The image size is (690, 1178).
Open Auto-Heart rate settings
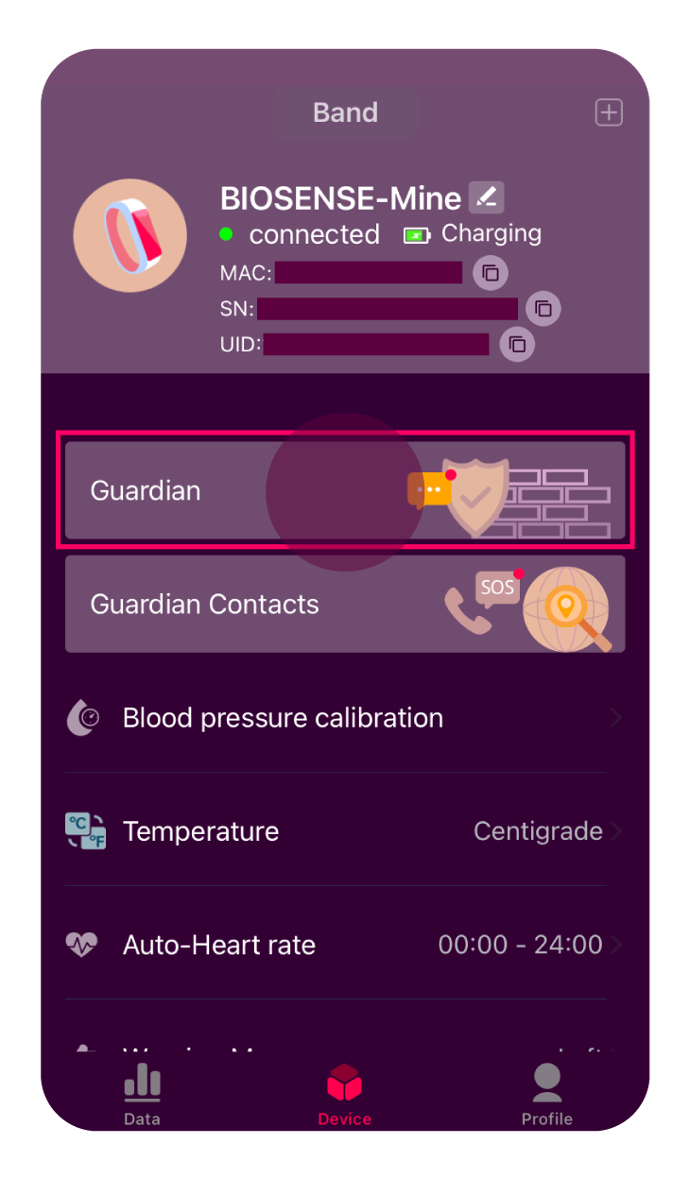(345, 945)
